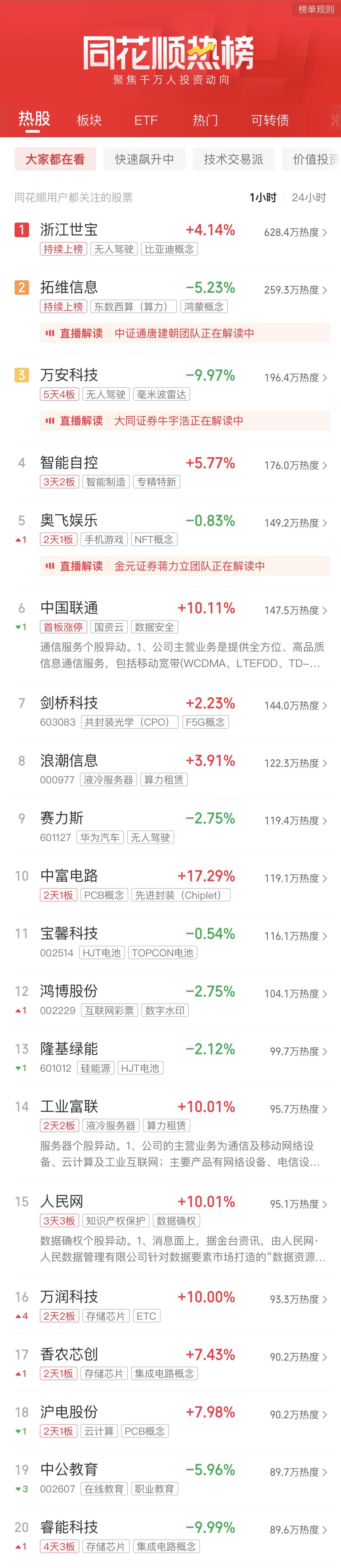This screenshot has height=1568, width=341.
Task: Open 中证通唐建朝团队 live stream interpretation
Action: pyautogui.click(x=184, y=333)
